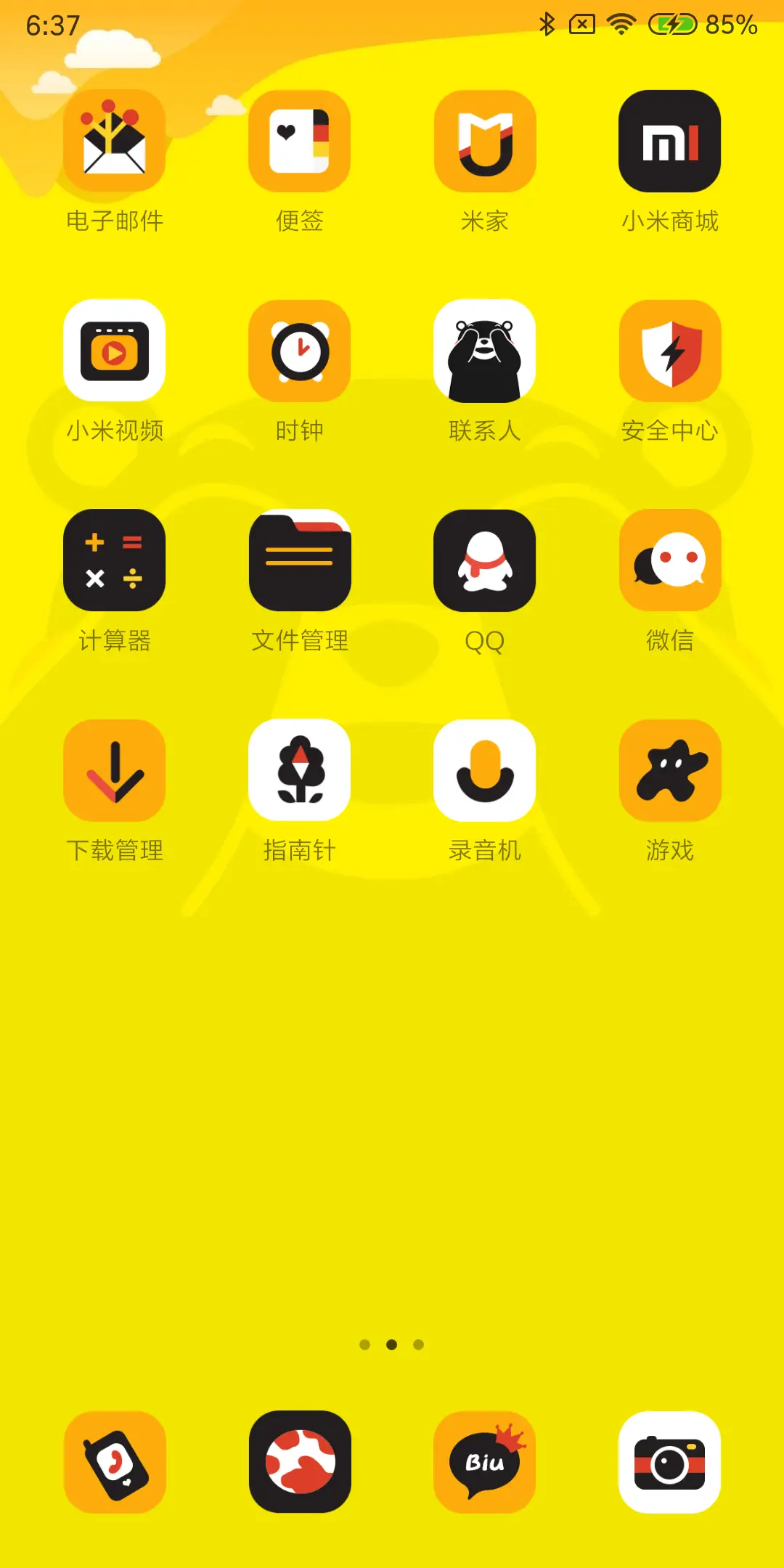Launch 小米视频 video app
This screenshot has height=1568, width=784.
tap(115, 351)
